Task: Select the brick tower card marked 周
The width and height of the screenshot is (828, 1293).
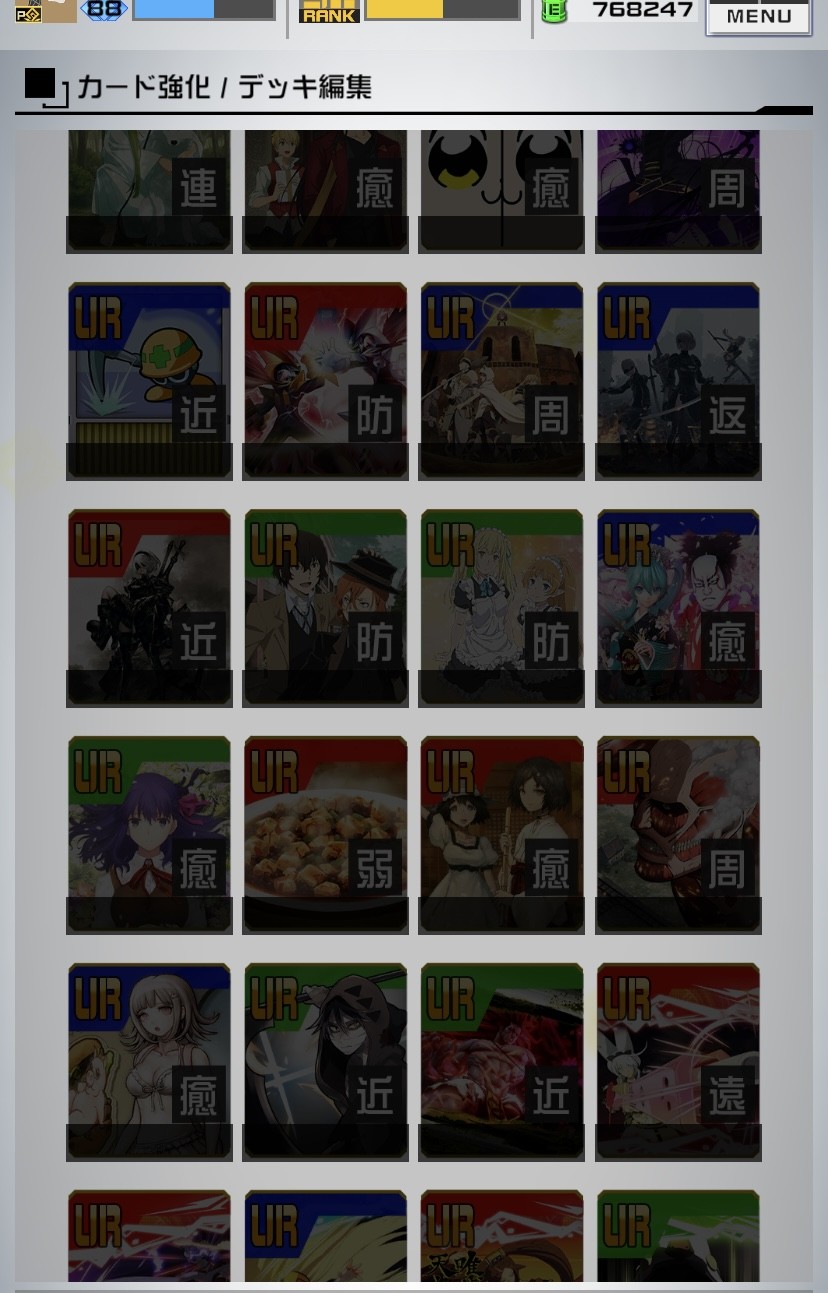Action: pyautogui.click(x=501, y=381)
